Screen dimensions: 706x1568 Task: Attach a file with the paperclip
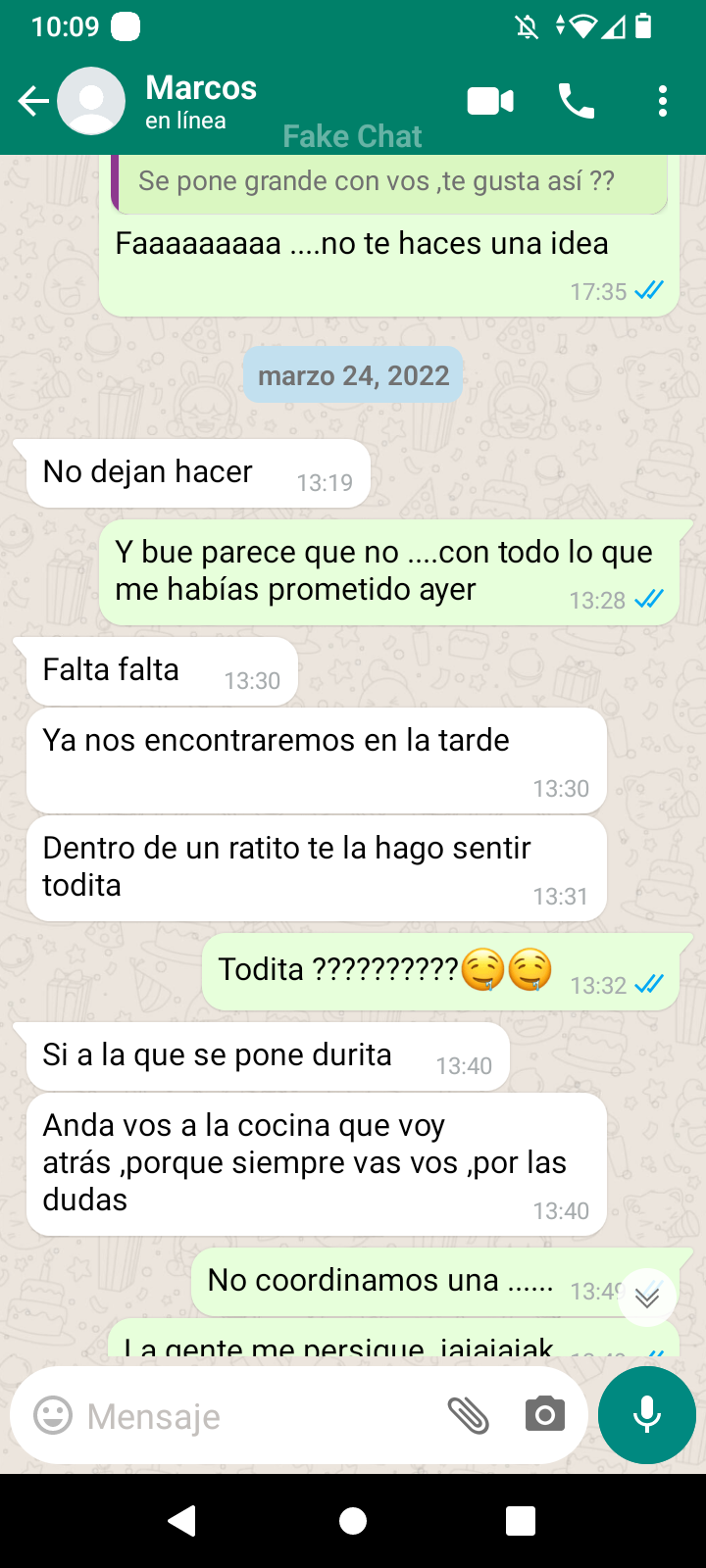click(469, 1415)
